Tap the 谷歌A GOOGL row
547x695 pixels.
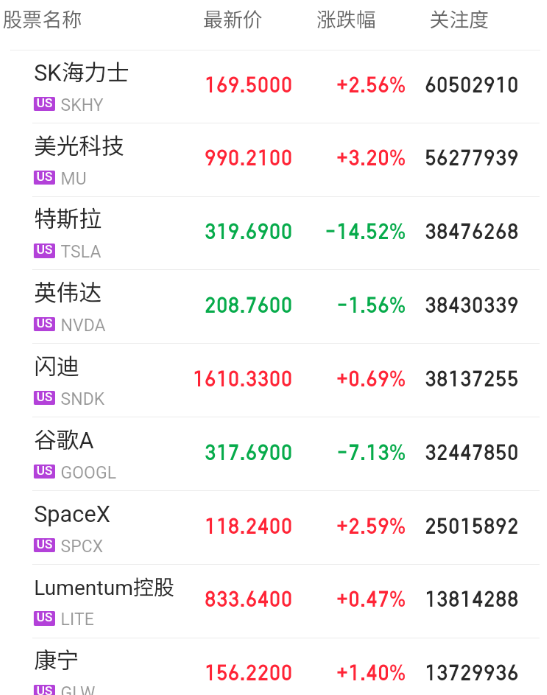[274, 454]
